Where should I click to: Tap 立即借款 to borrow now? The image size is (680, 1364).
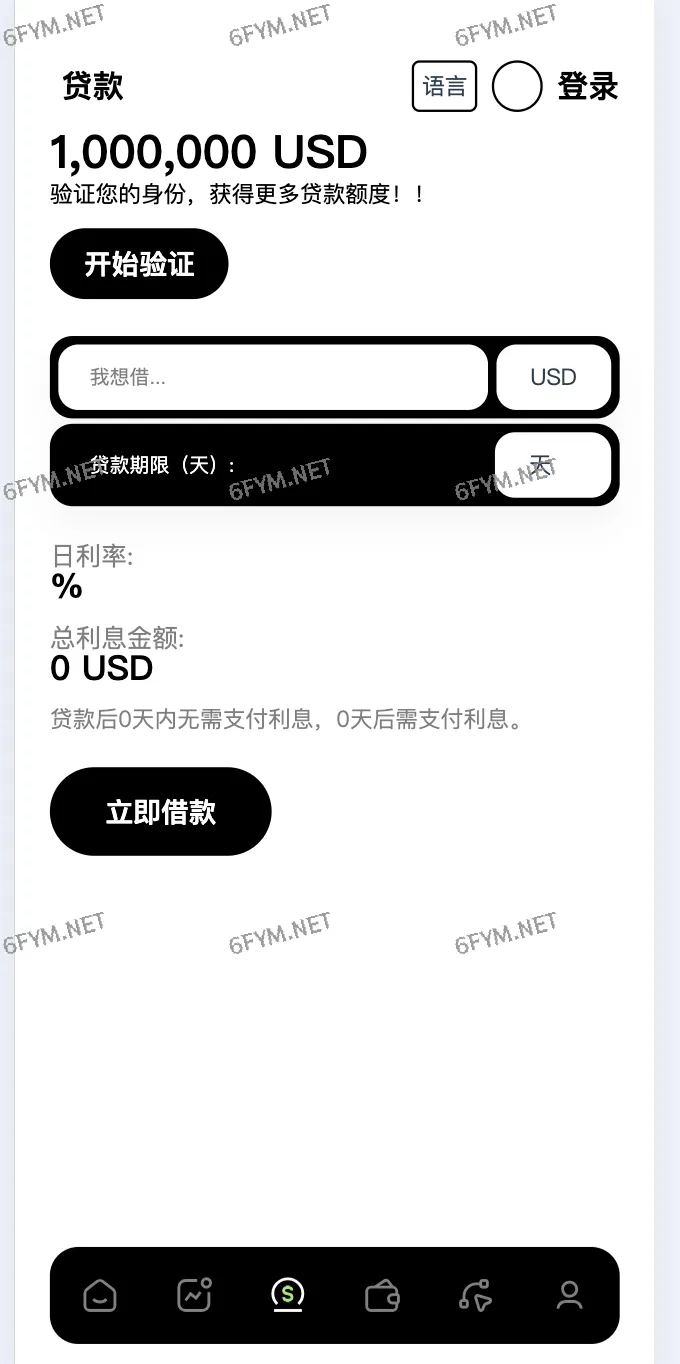(x=160, y=812)
